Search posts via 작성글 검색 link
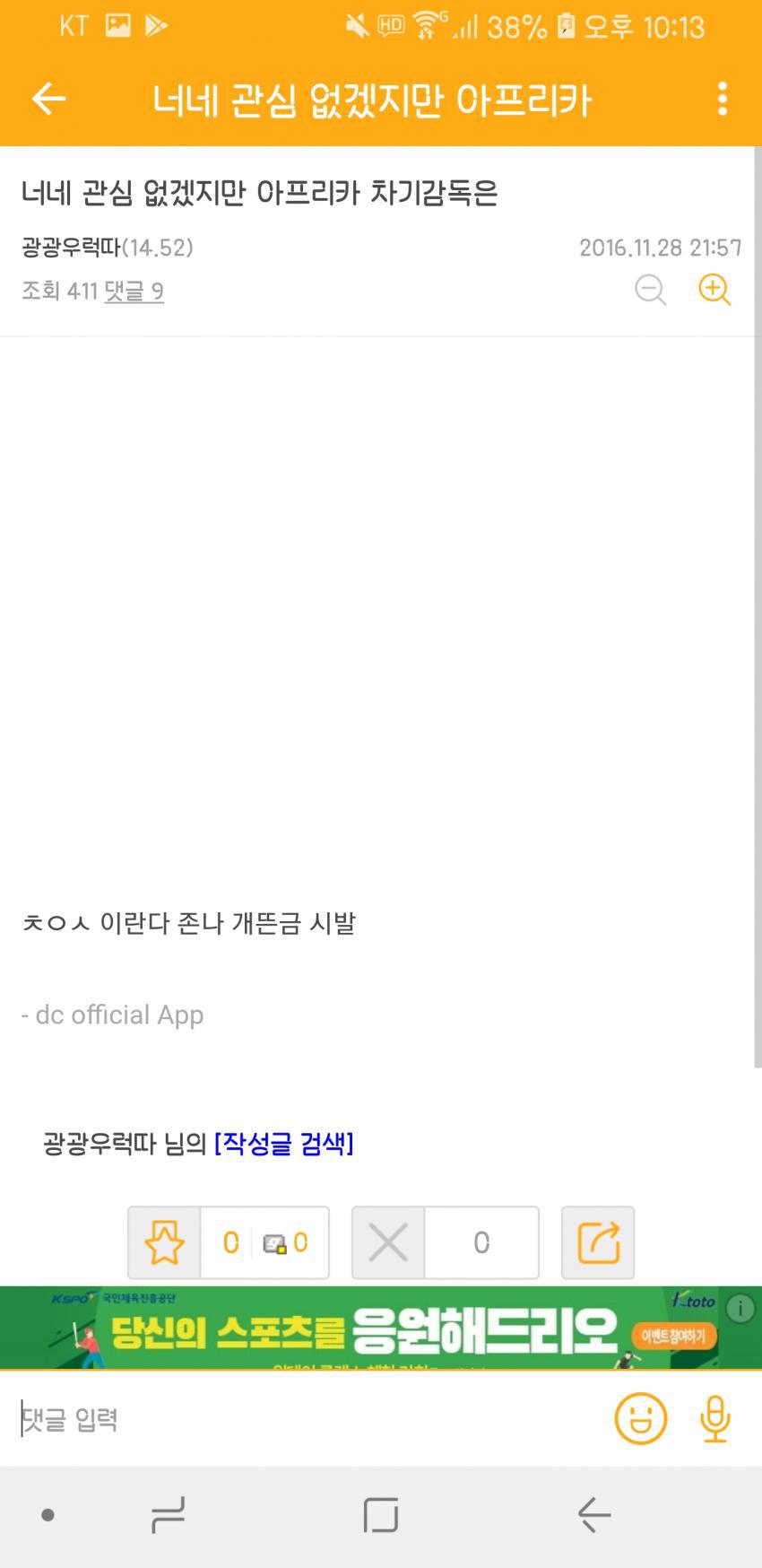The image size is (762, 1568). coord(283,1144)
